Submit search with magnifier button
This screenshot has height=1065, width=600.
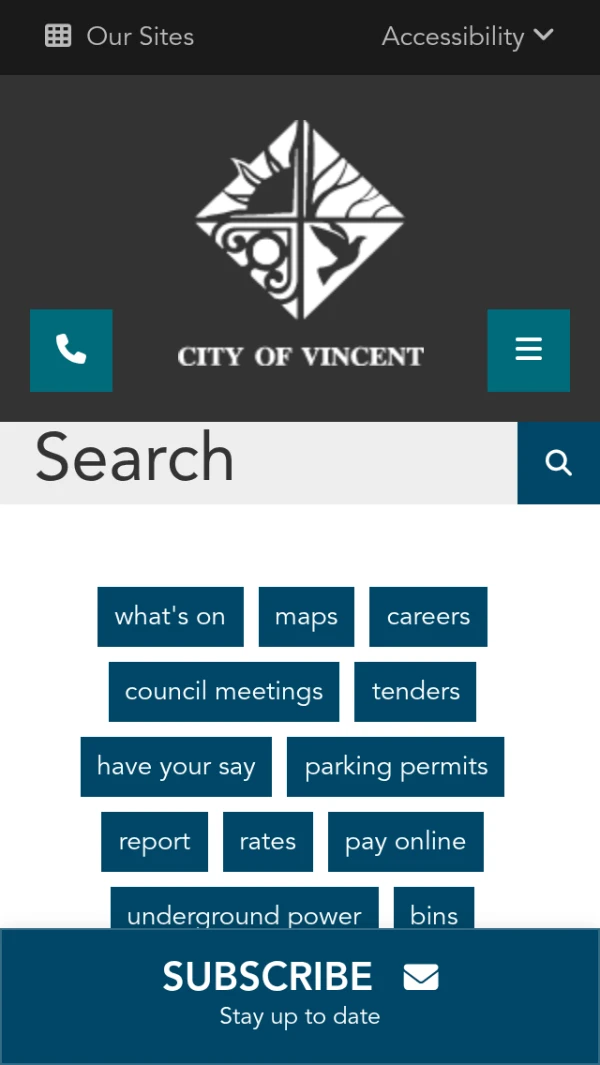pyautogui.click(x=558, y=462)
